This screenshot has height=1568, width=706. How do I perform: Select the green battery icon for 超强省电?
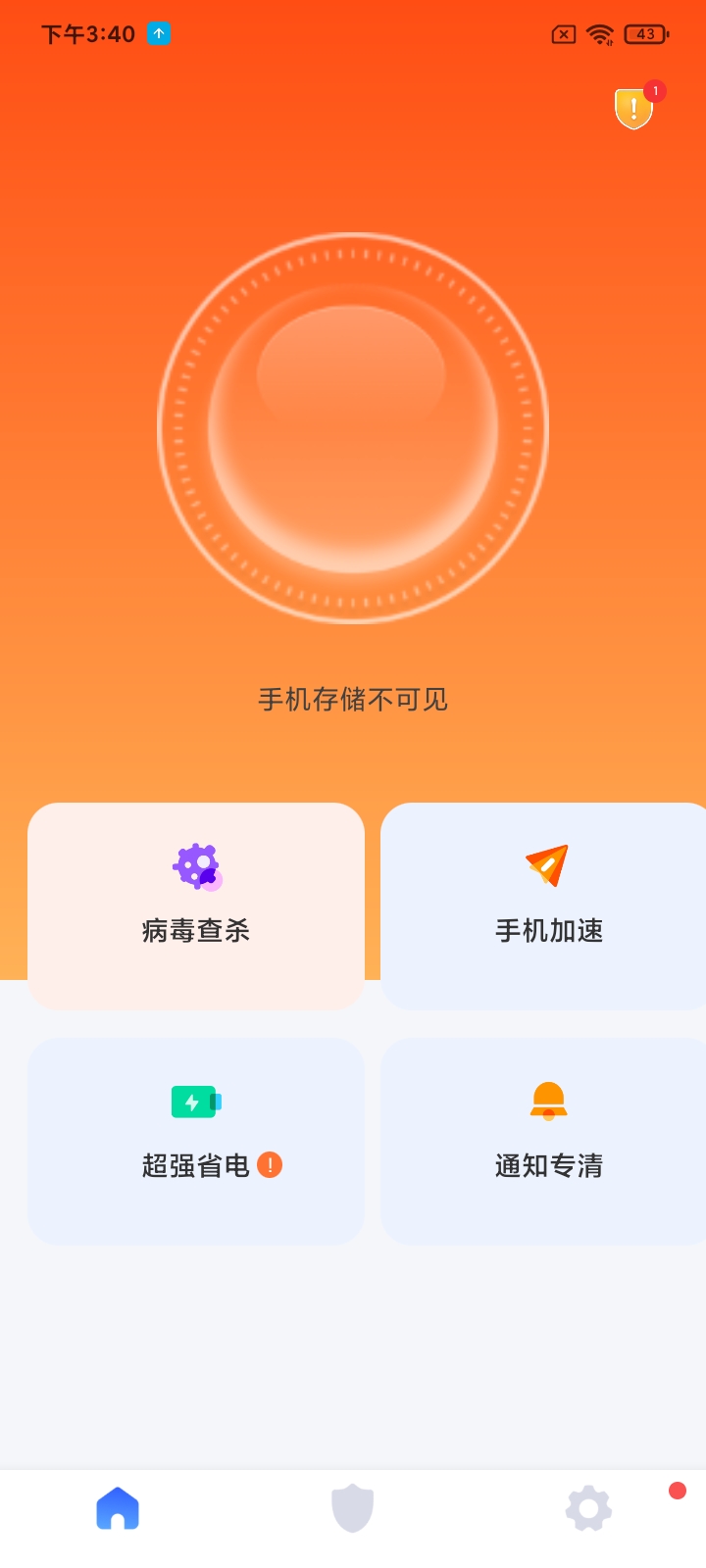(196, 1101)
